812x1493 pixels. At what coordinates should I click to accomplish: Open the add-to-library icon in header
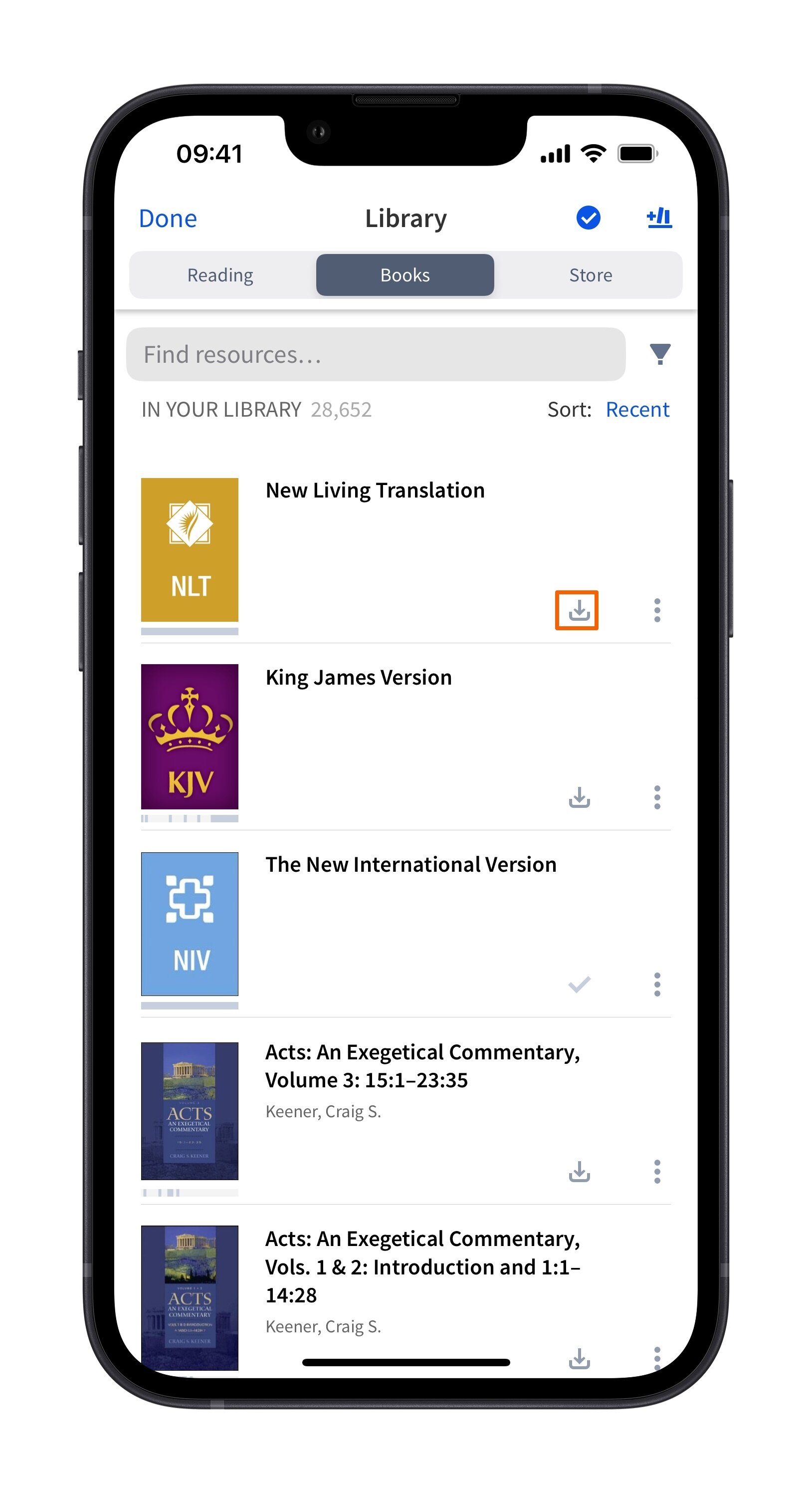click(x=658, y=218)
